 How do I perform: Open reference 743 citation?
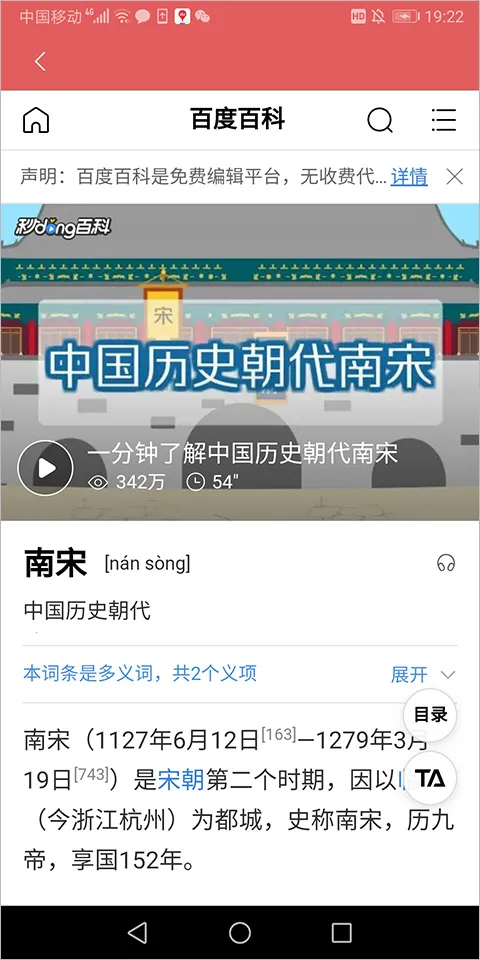click(x=91, y=774)
